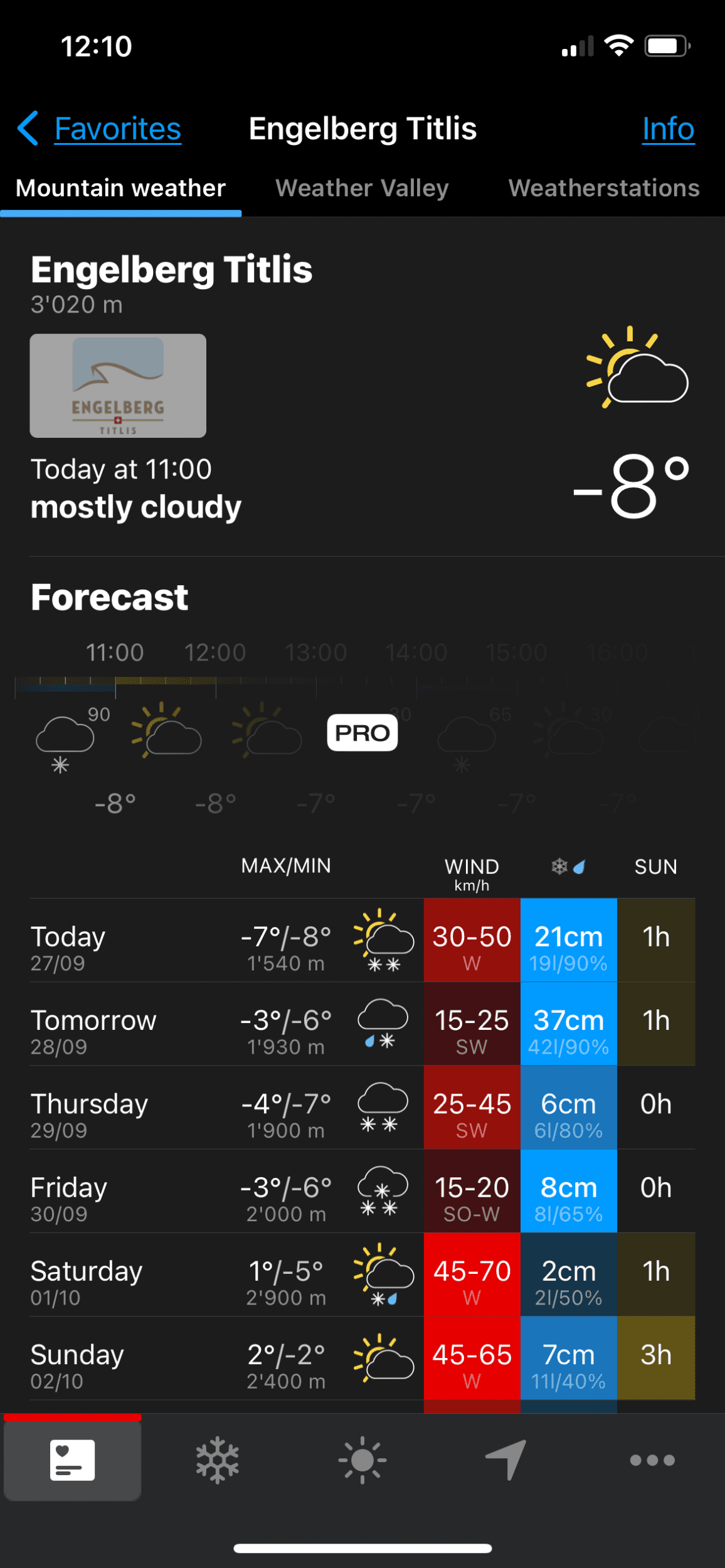The width and height of the screenshot is (725, 1568).
Task: Open the Engelberg Titlis resort thumbnail
Action: pyautogui.click(x=118, y=385)
